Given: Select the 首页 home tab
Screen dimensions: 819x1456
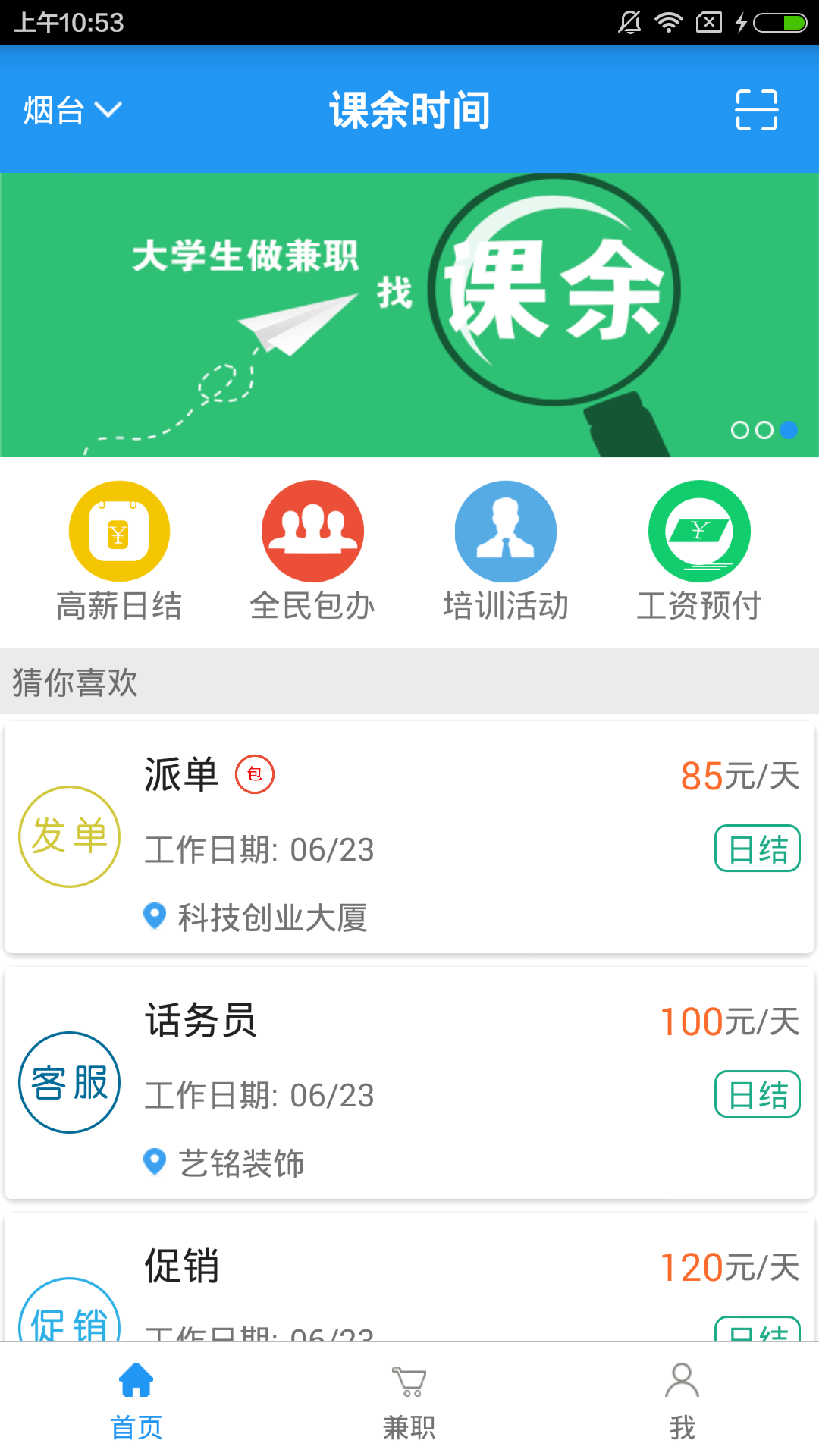Looking at the screenshot, I should click(x=136, y=1403).
